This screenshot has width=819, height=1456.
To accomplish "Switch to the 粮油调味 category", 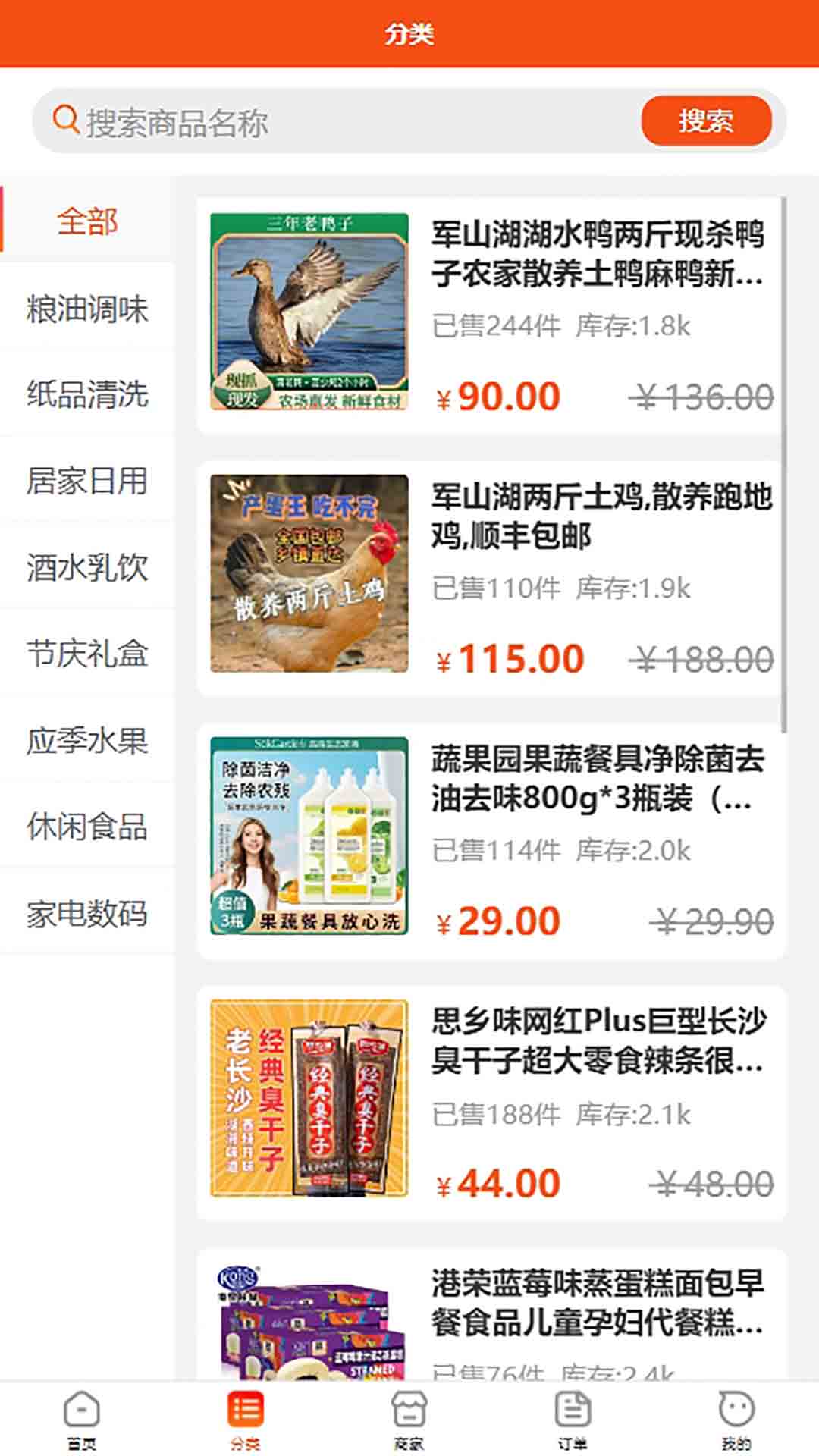I will (x=87, y=309).
